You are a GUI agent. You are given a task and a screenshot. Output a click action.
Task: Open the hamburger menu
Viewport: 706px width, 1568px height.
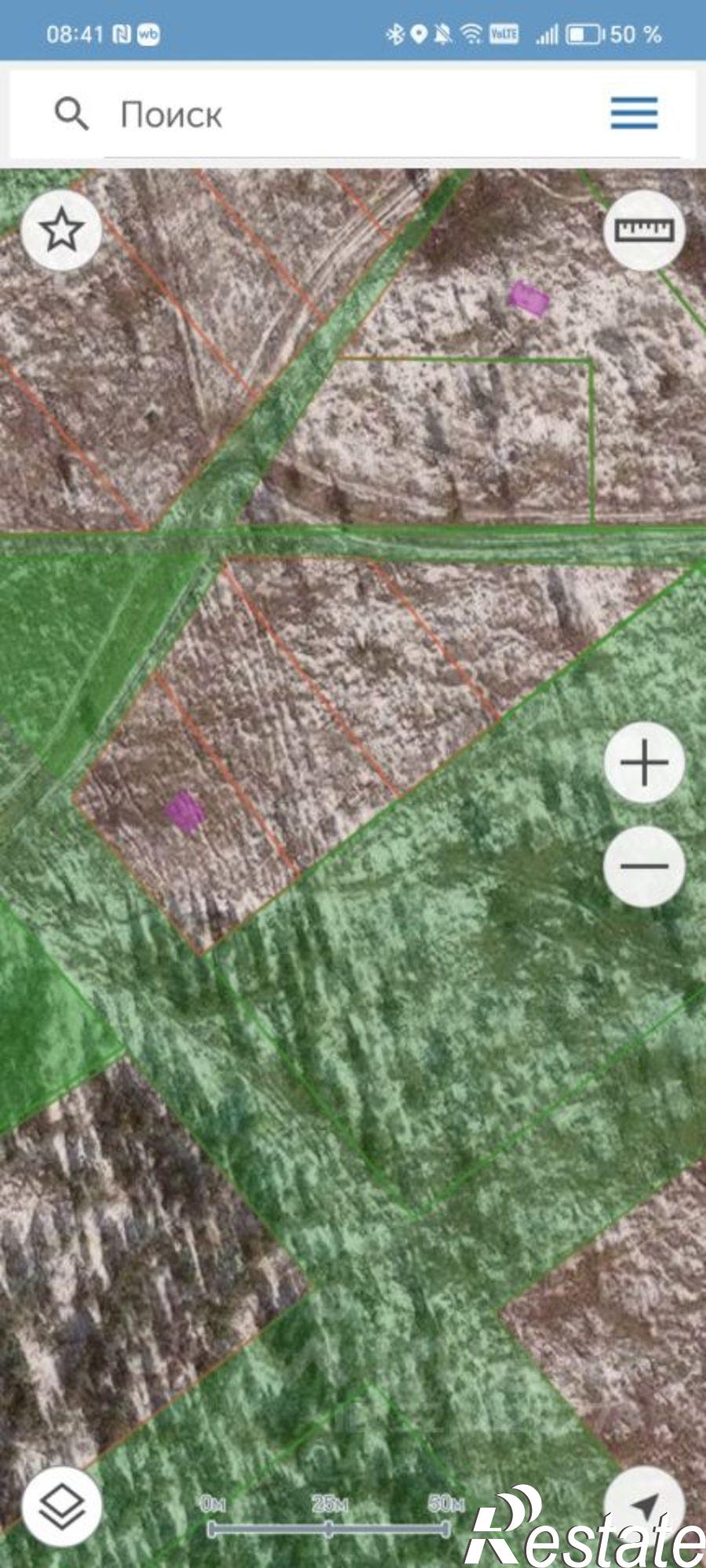click(634, 114)
